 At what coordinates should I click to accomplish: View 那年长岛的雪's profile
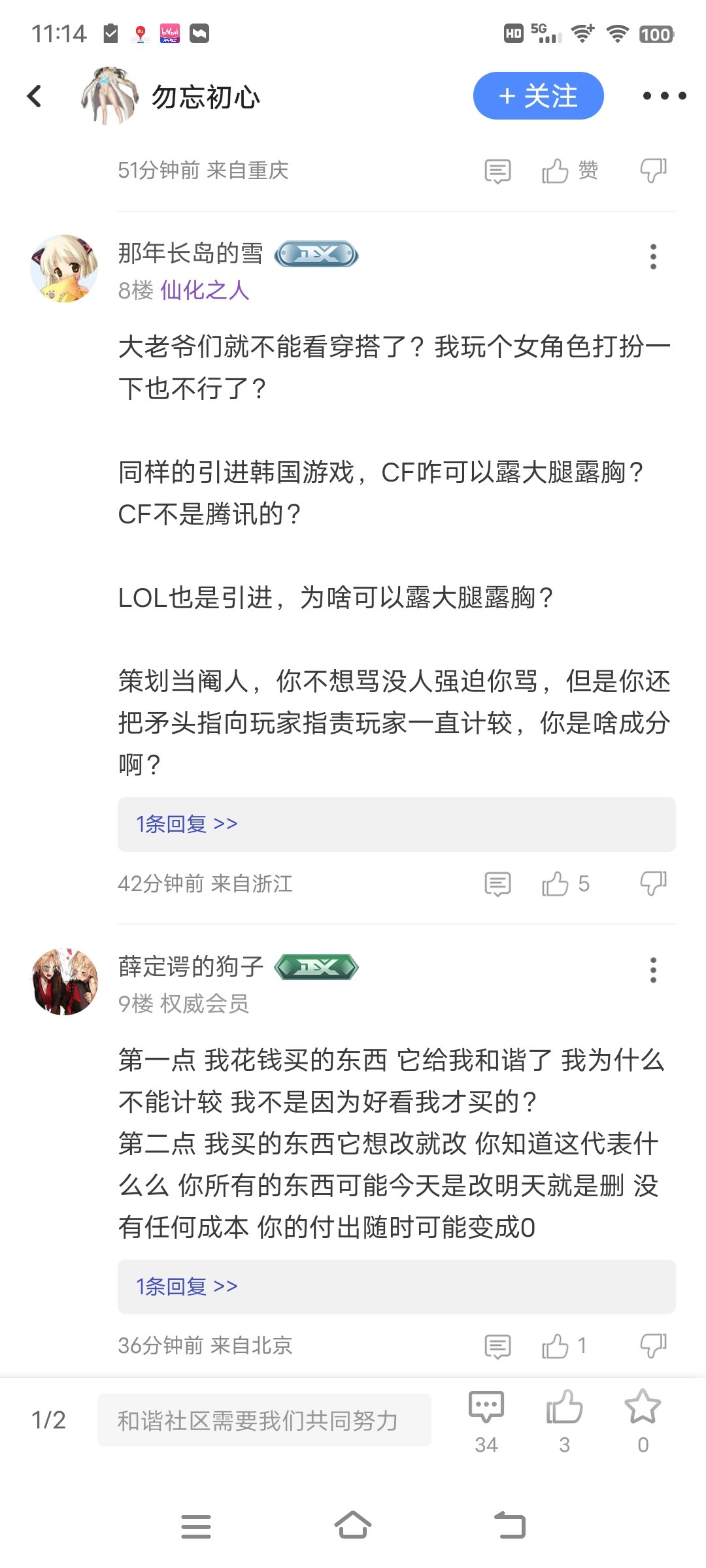64,269
